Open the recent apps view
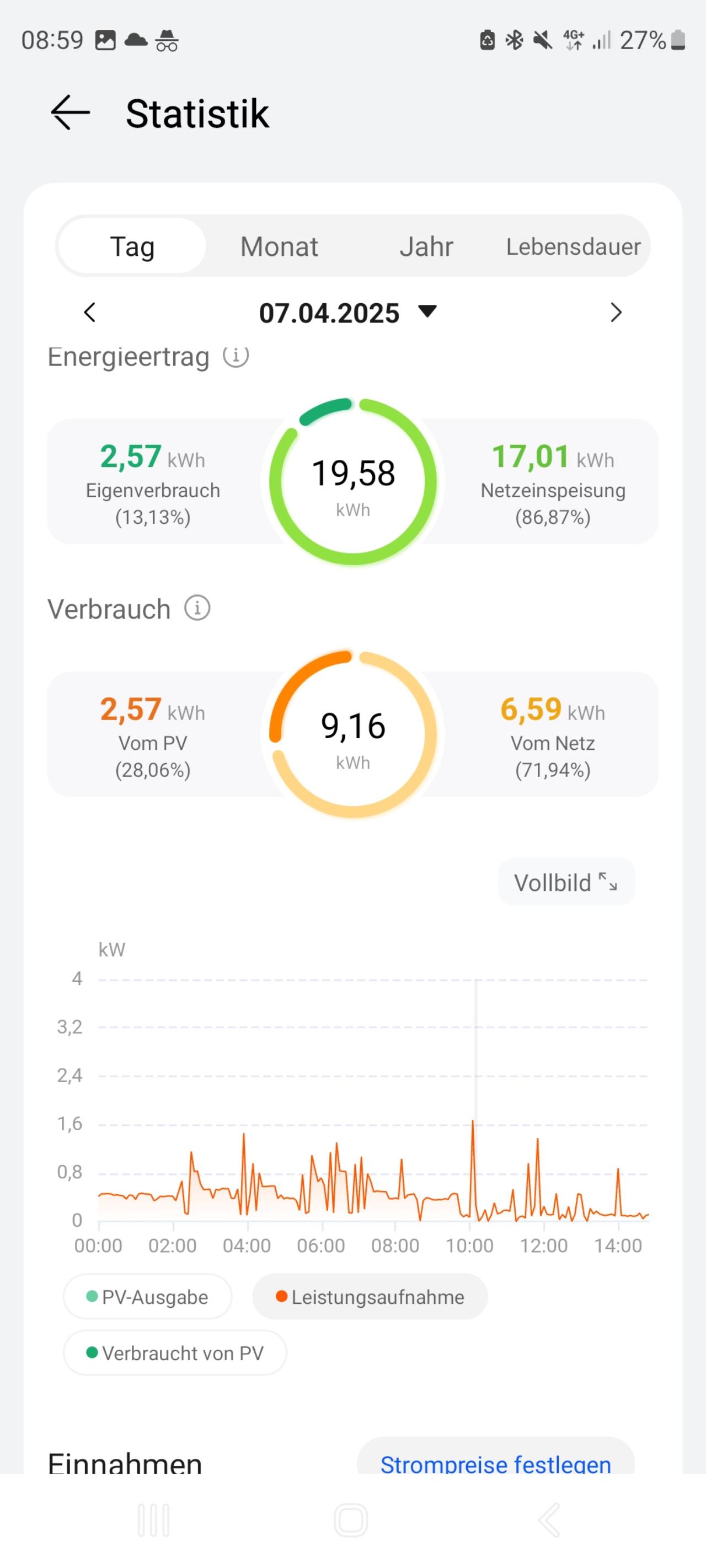706x1568 pixels. [153, 1520]
